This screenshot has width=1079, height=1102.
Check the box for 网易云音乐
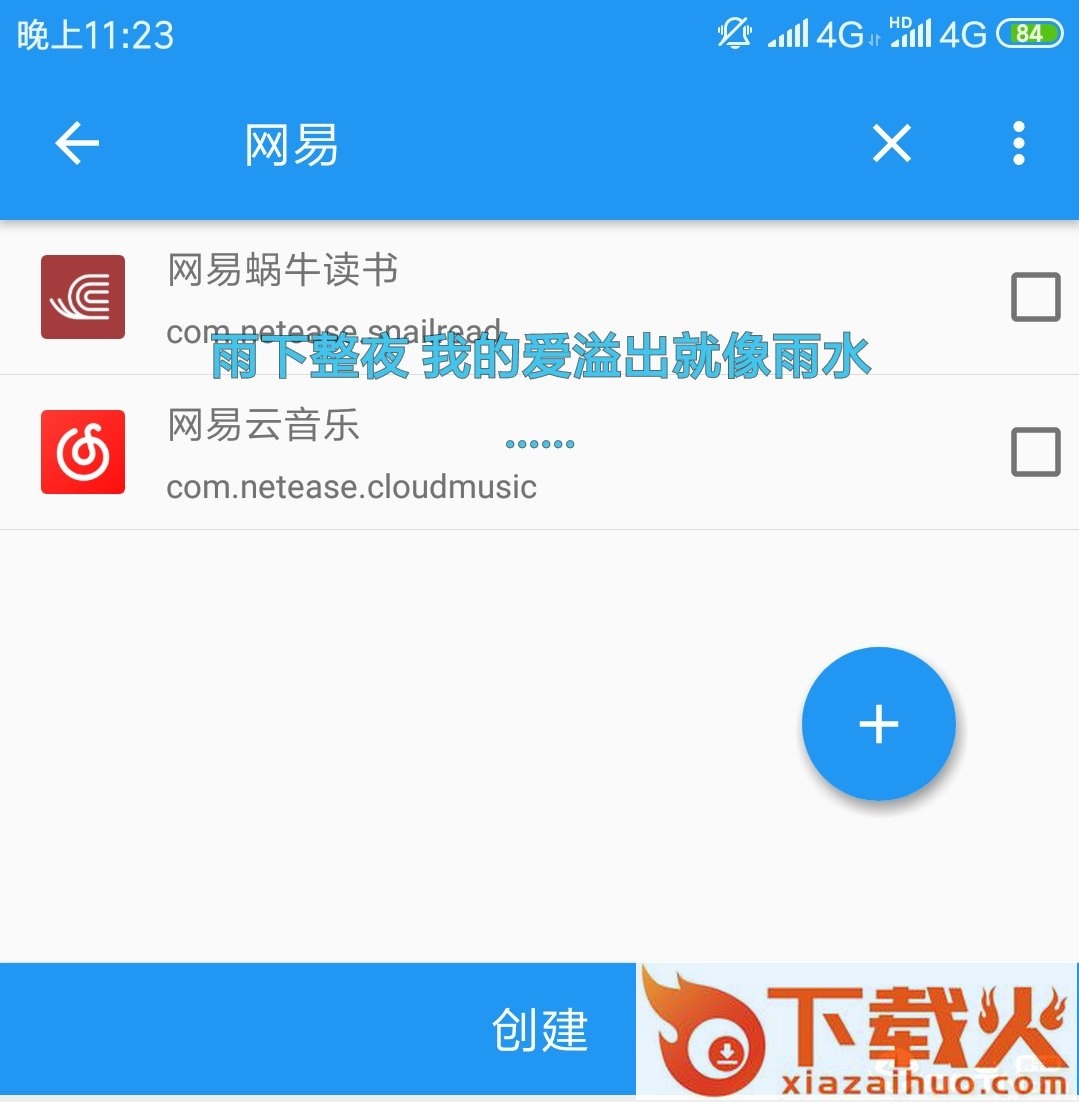(x=1035, y=452)
